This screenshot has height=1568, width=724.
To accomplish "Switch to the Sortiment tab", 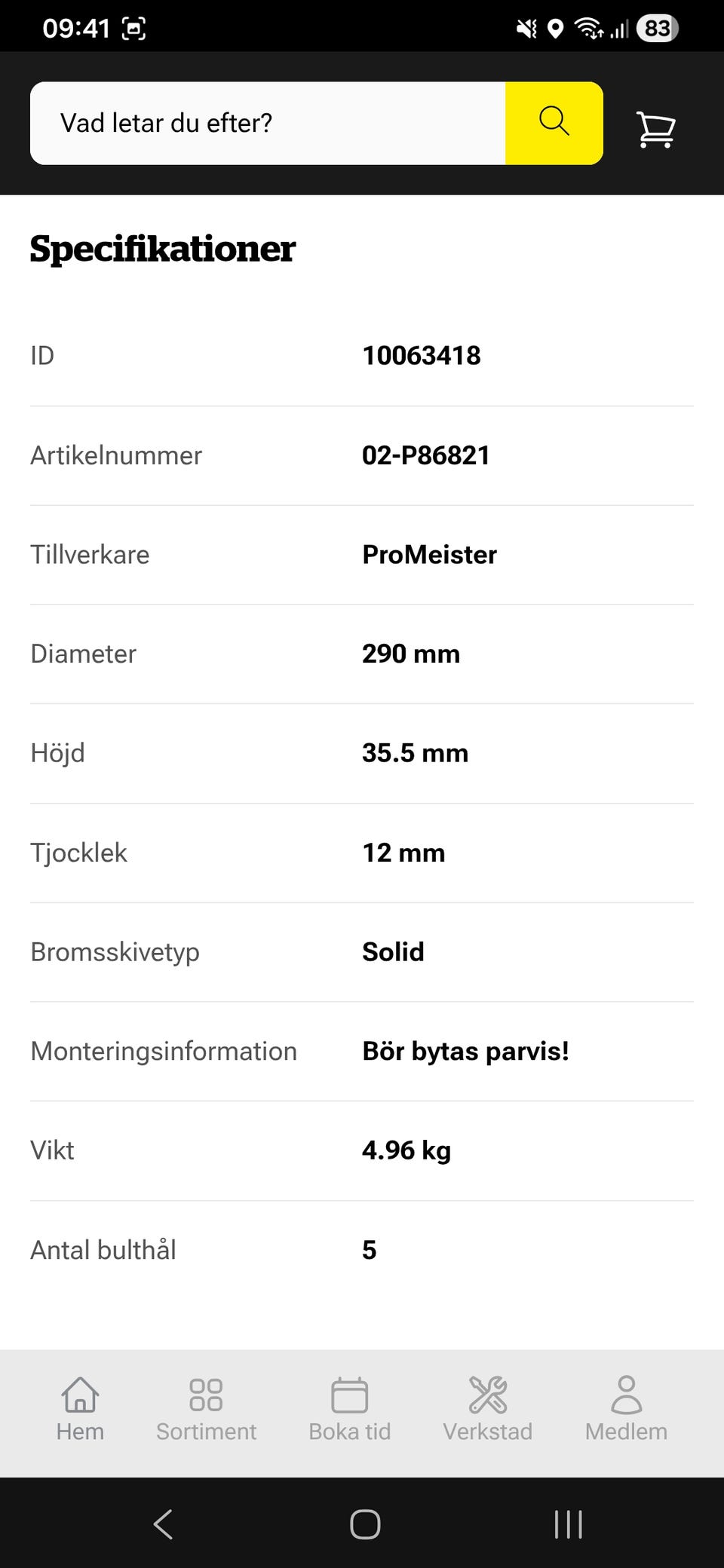I will tap(206, 1409).
